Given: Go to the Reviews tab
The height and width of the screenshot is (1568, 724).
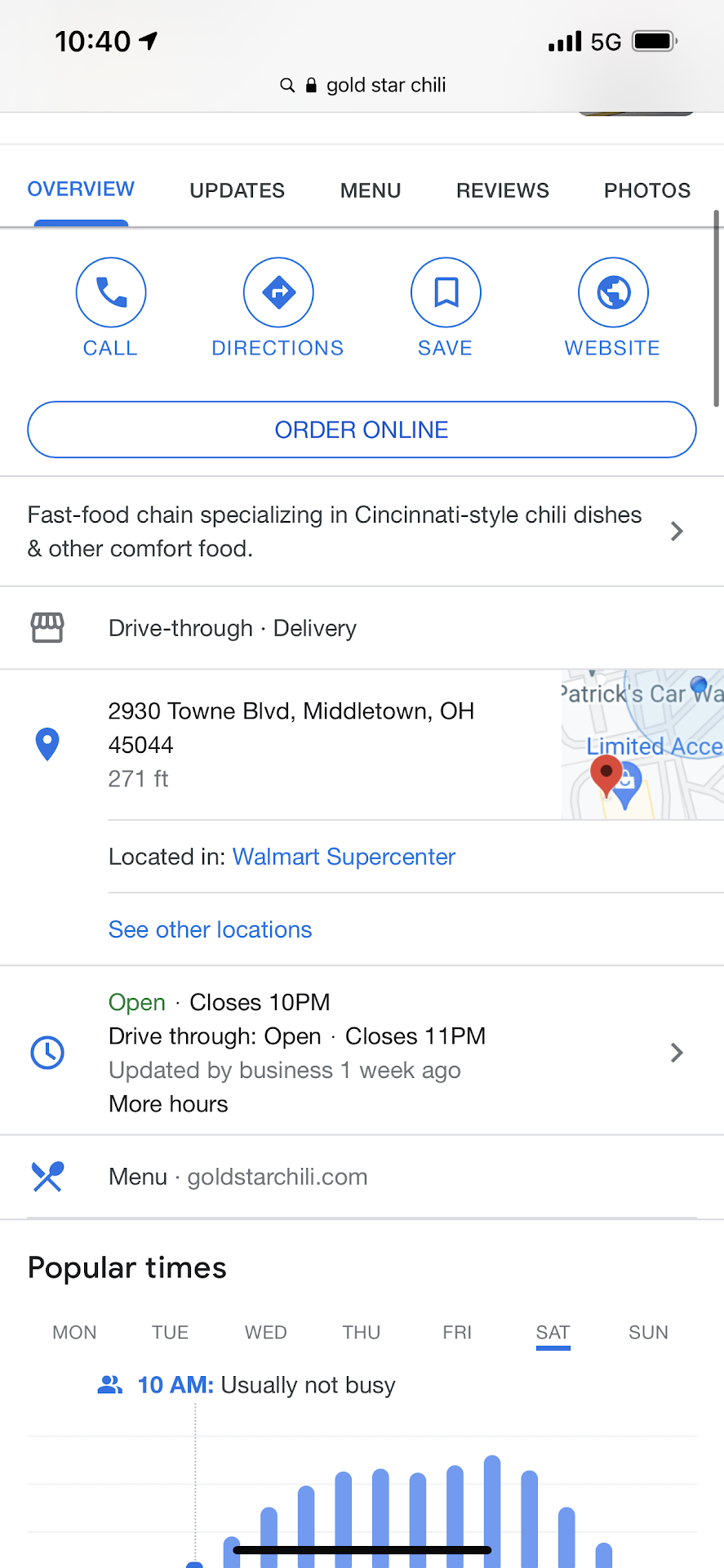Looking at the screenshot, I should 502,190.
